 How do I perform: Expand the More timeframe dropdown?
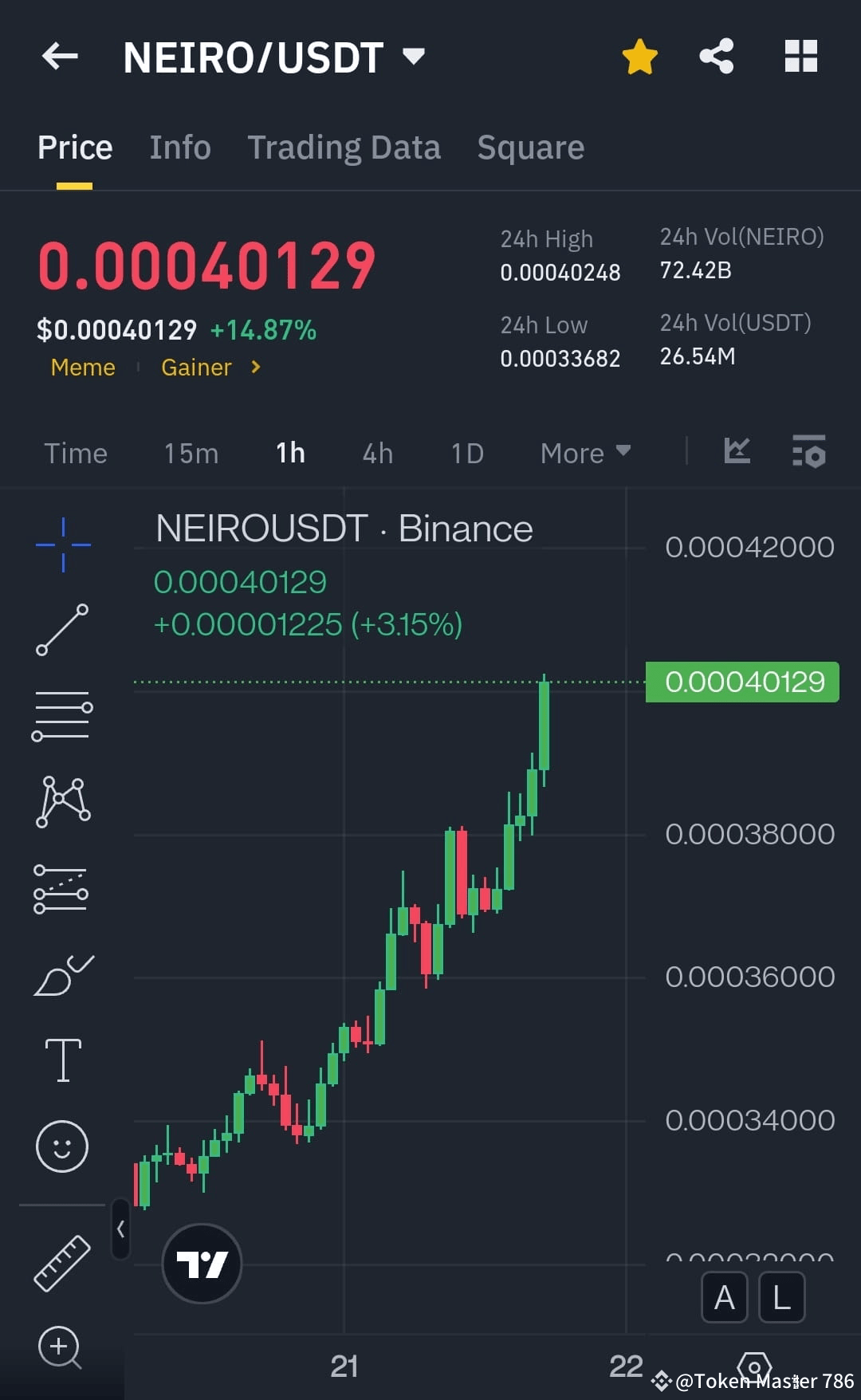[x=584, y=452]
